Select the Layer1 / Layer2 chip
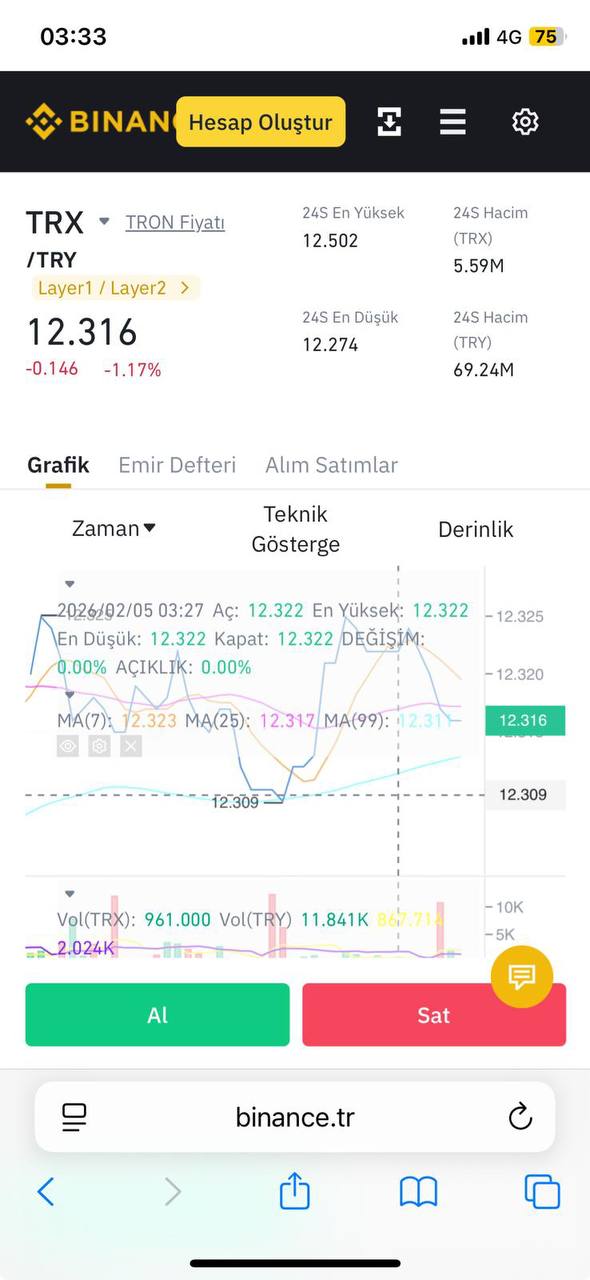The image size is (590, 1280). coord(114,288)
